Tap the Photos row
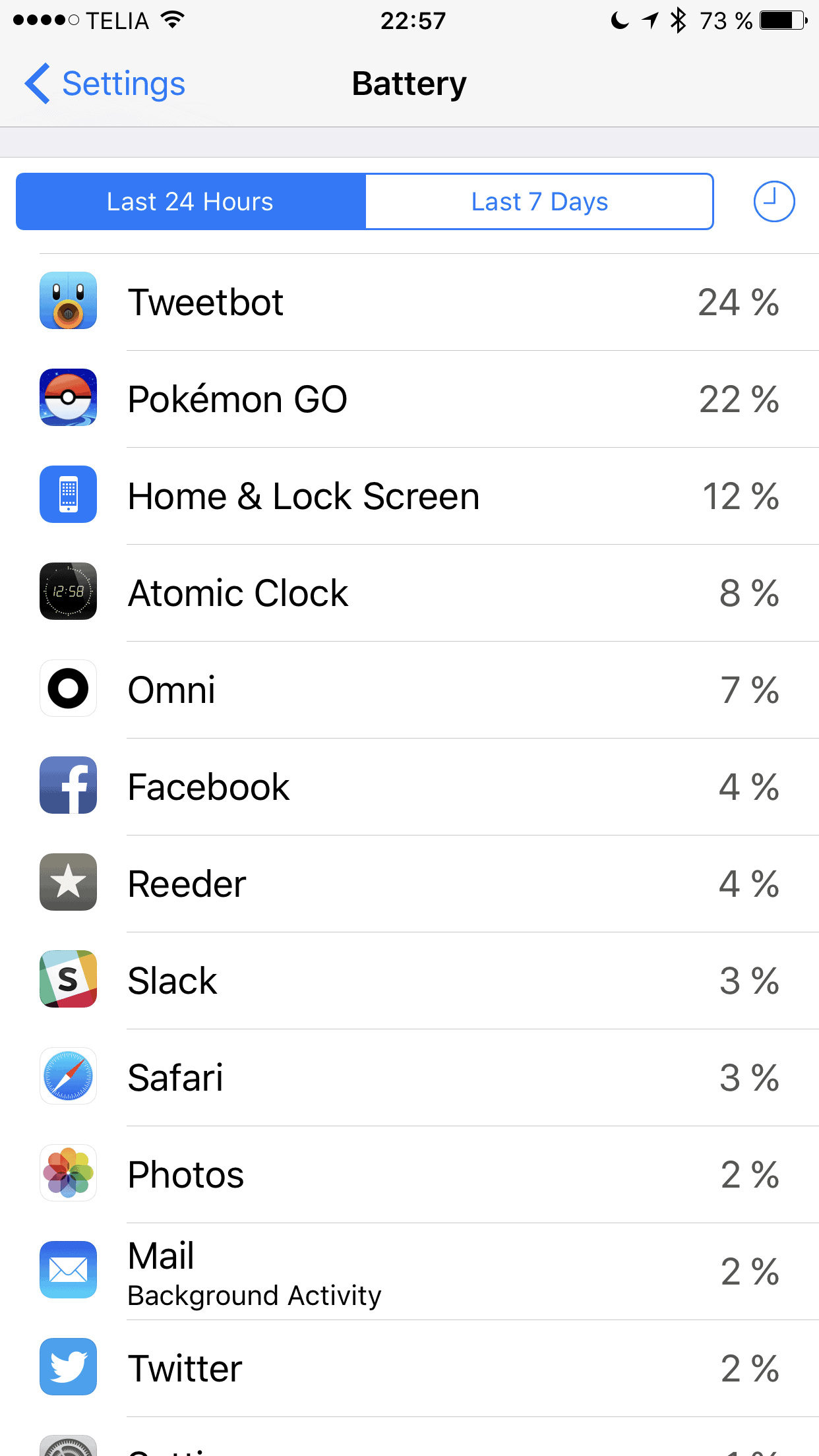The height and width of the screenshot is (1456, 819). click(409, 1174)
